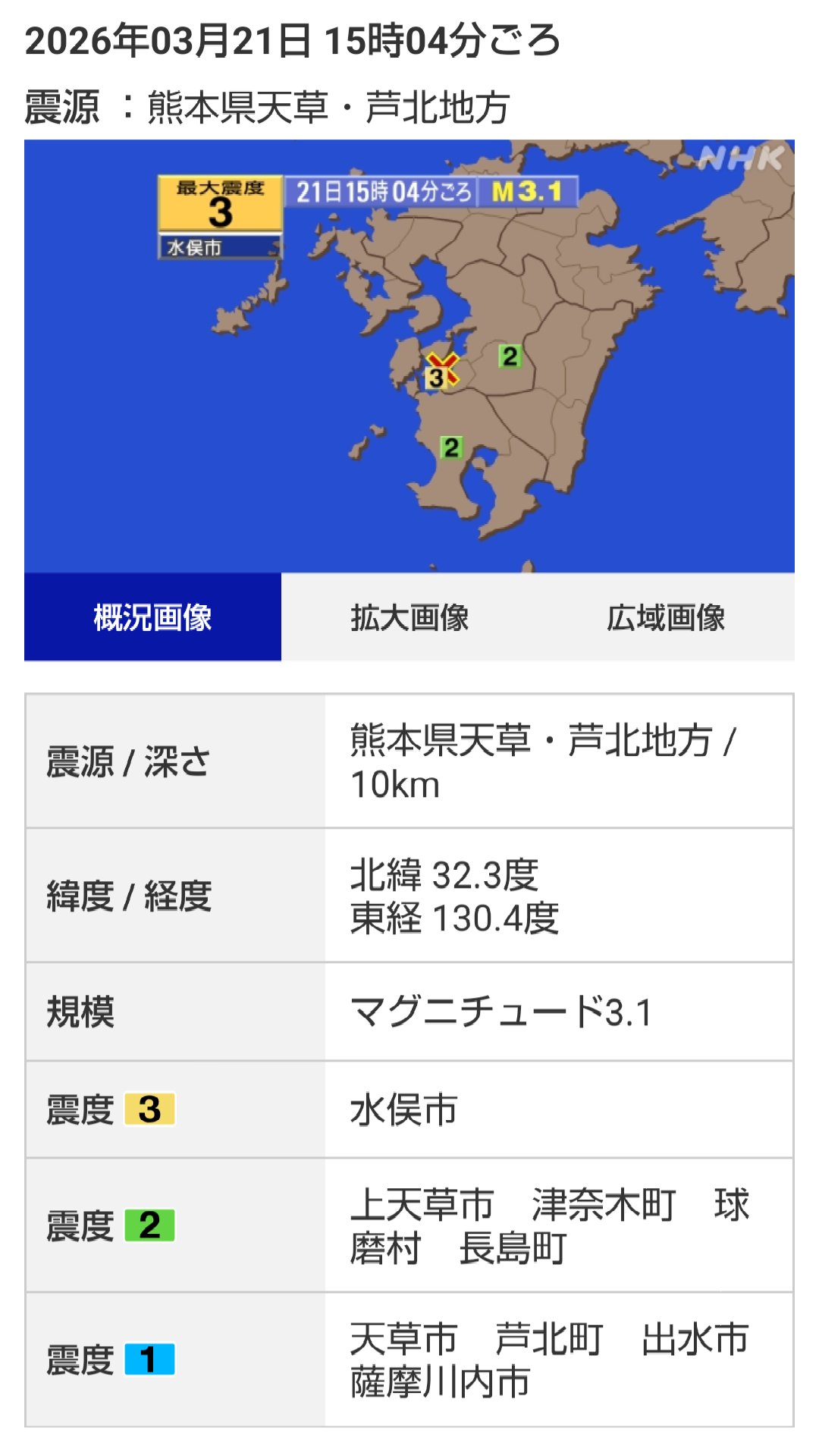Select the 拡大画像 tab
Viewport: 819px width, 1456px height.
(409, 617)
